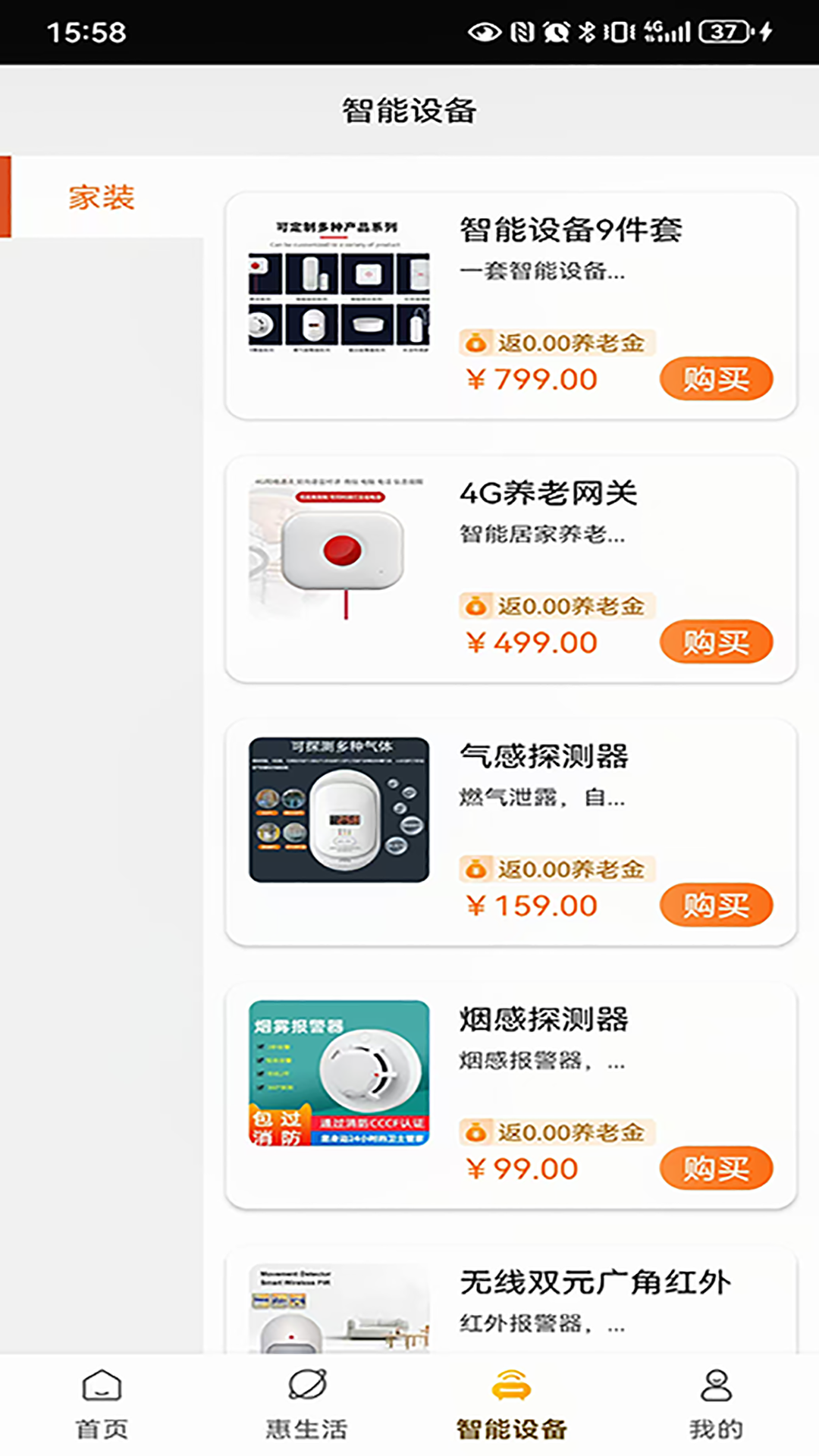Image resolution: width=819 pixels, height=1456 pixels.
Task: Go to the 首页 tab
Action: pos(102,1404)
